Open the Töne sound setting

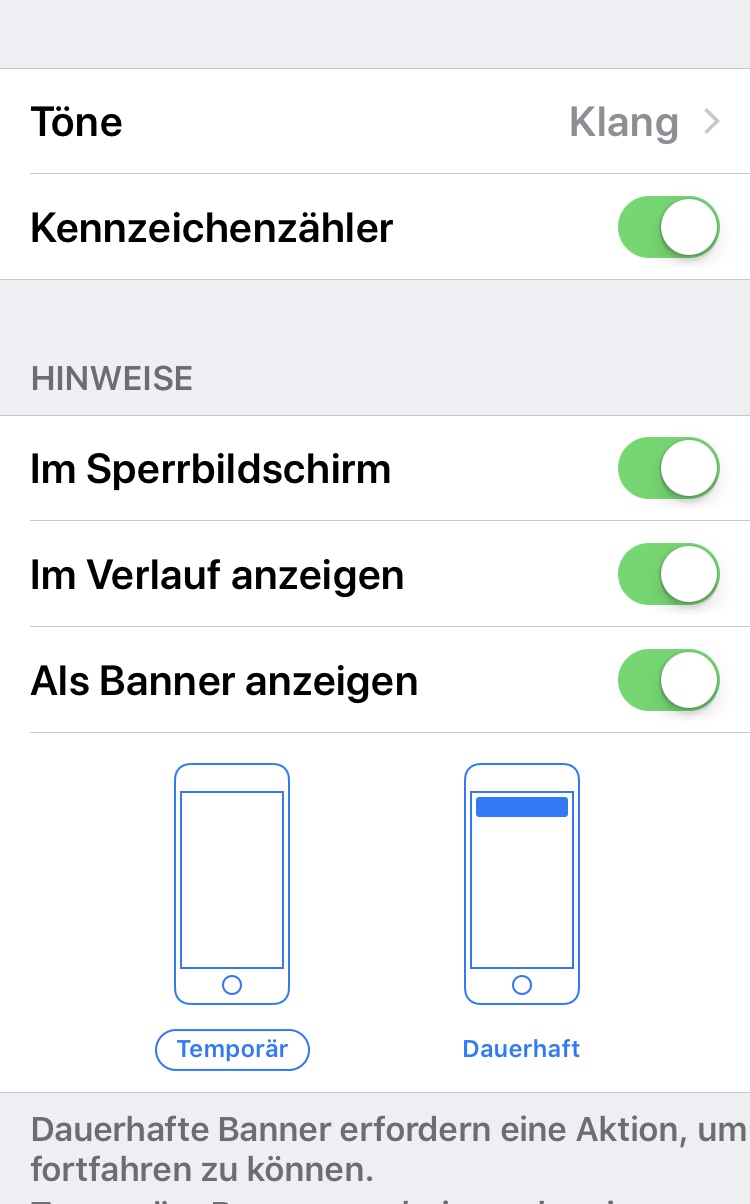point(375,122)
